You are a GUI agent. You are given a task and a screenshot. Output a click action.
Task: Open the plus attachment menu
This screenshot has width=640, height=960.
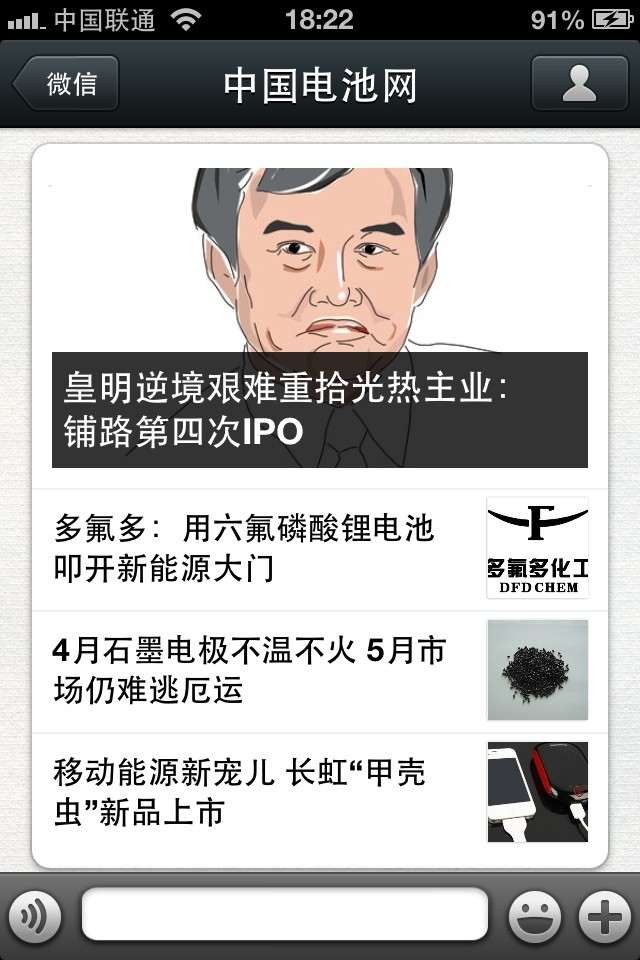tap(605, 915)
